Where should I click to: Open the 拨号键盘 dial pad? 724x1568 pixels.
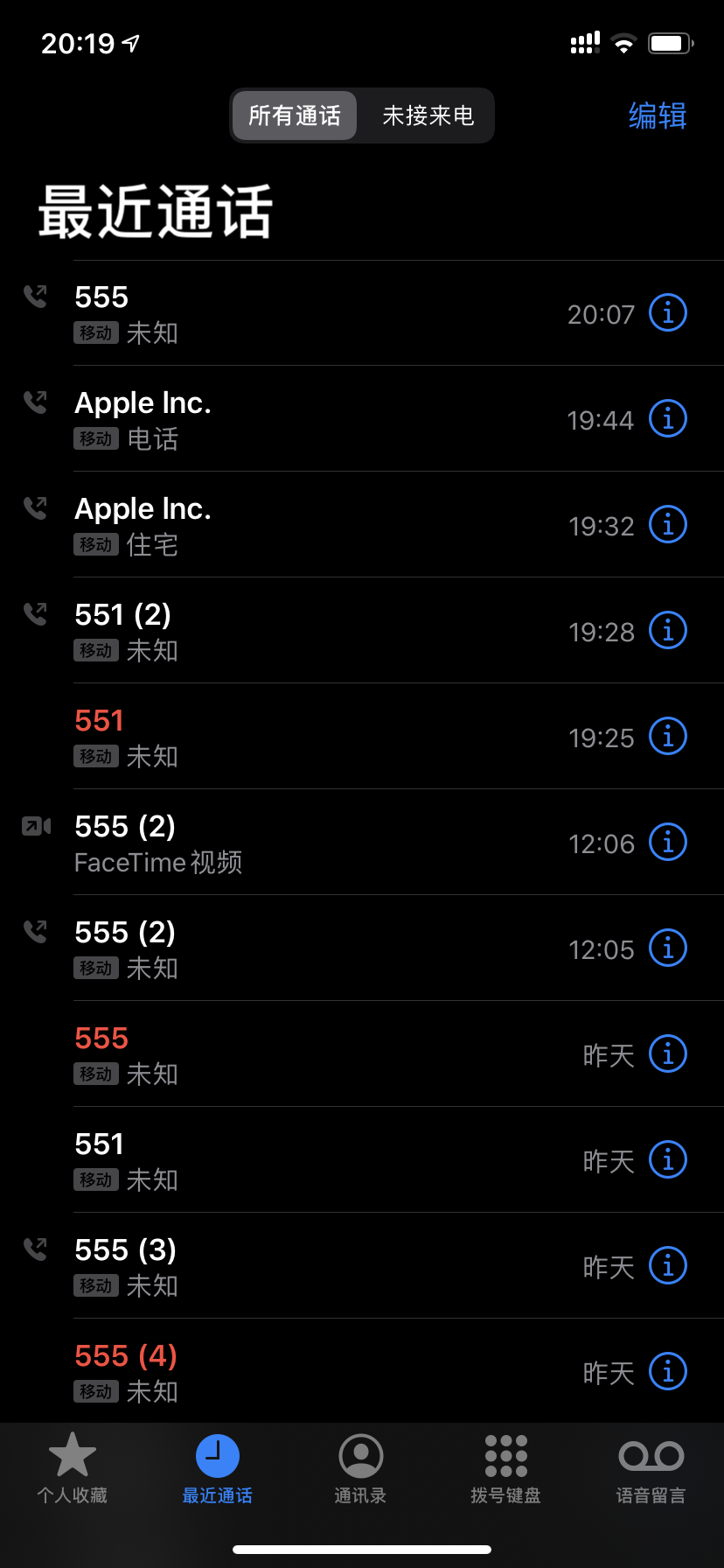click(505, 1470)
